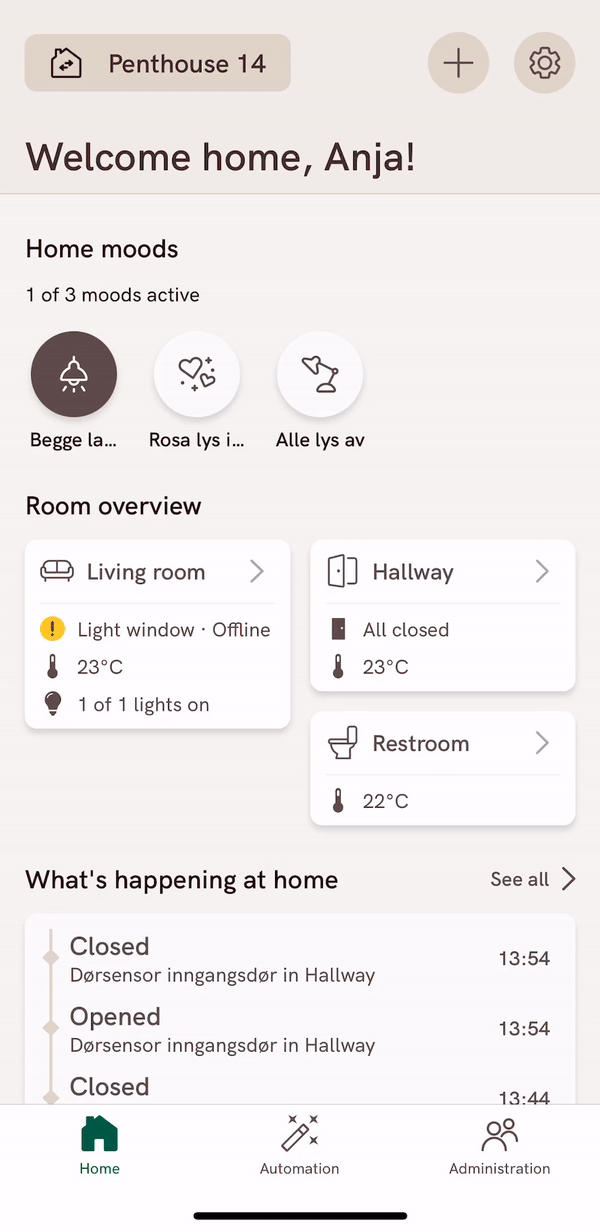Switch to the Automation tab

[299, 1145]
